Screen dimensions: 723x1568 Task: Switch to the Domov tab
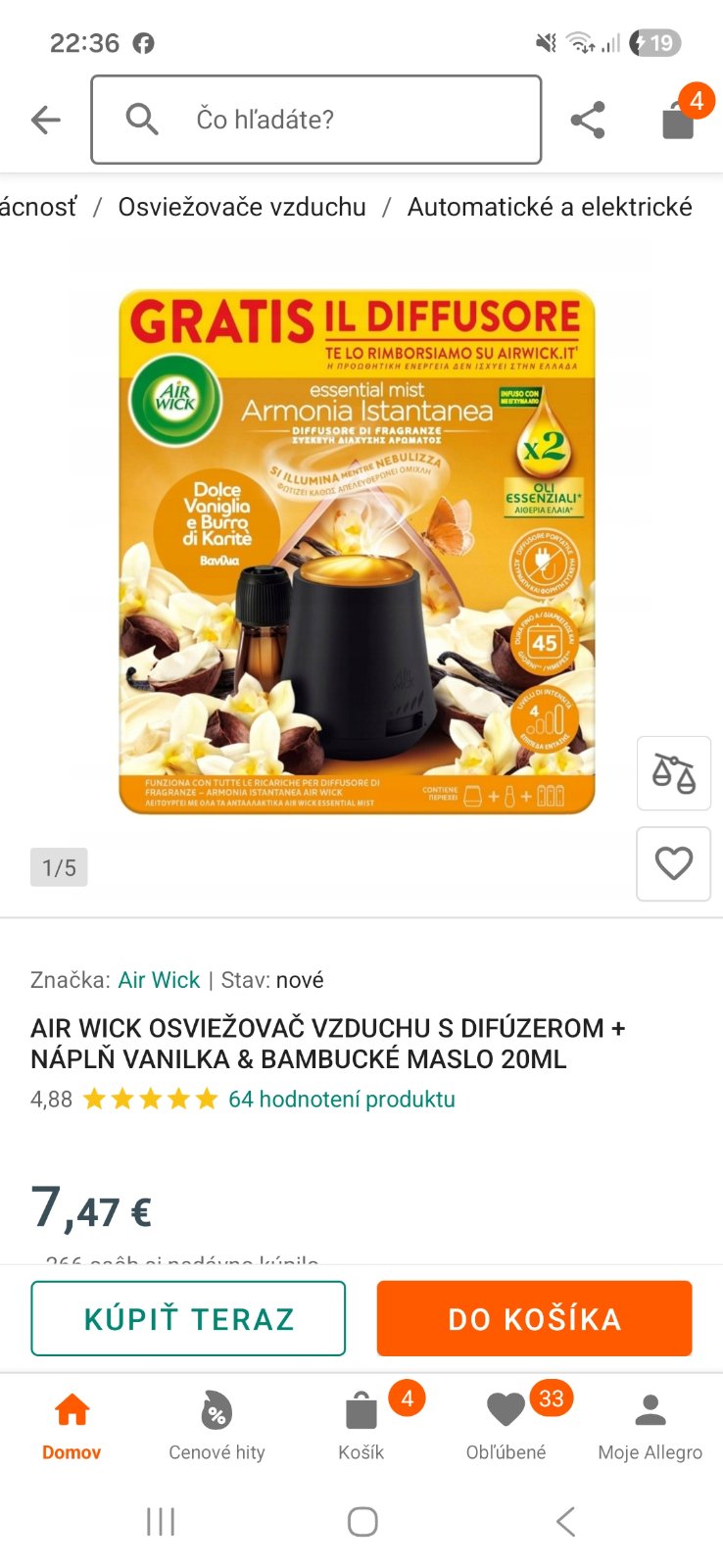pyautogui.click(x=72, y=1426)
